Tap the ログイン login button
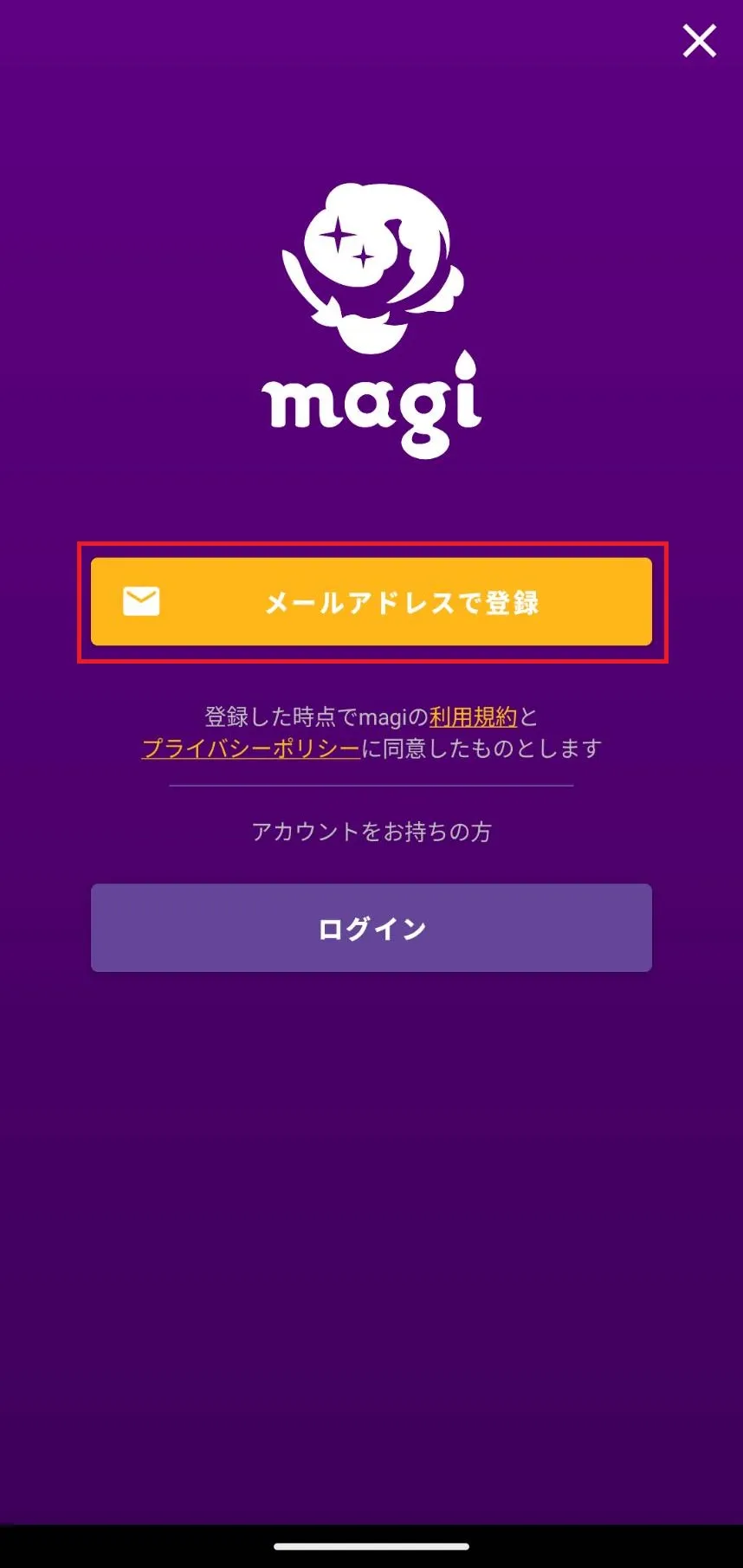 coord(371,928)
